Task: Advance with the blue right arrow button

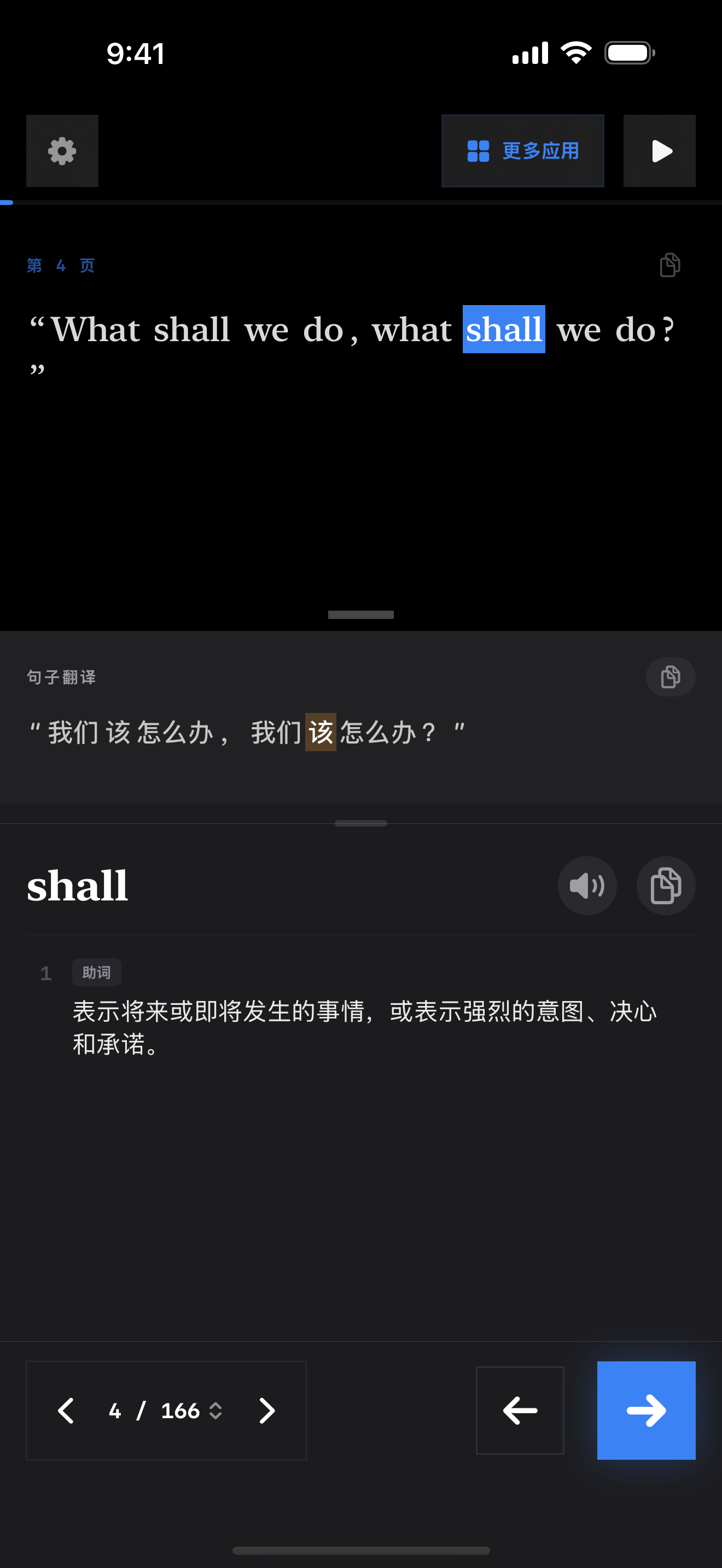Action: [x=646, y=1411]
